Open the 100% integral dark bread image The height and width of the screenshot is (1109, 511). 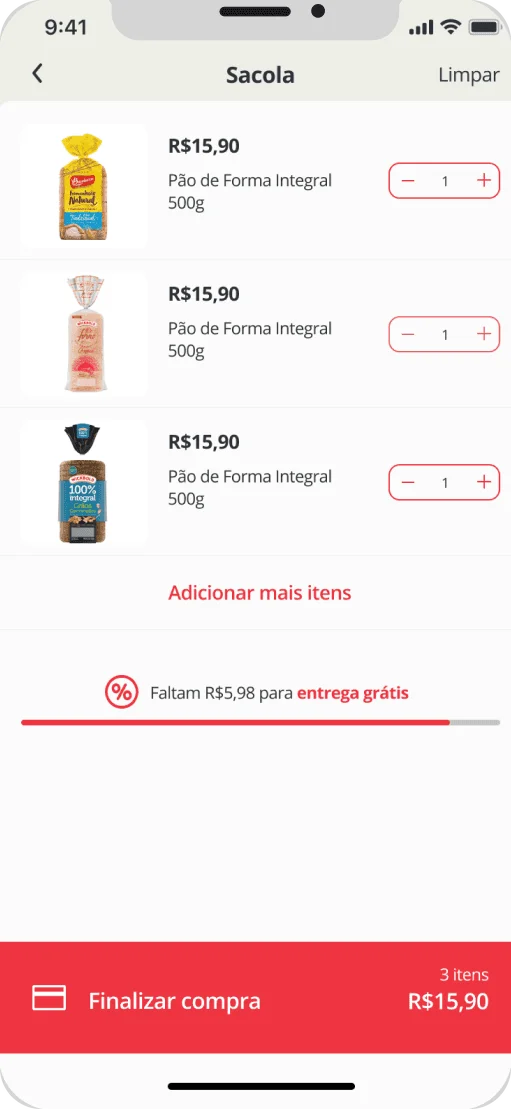tap(84, 483)
